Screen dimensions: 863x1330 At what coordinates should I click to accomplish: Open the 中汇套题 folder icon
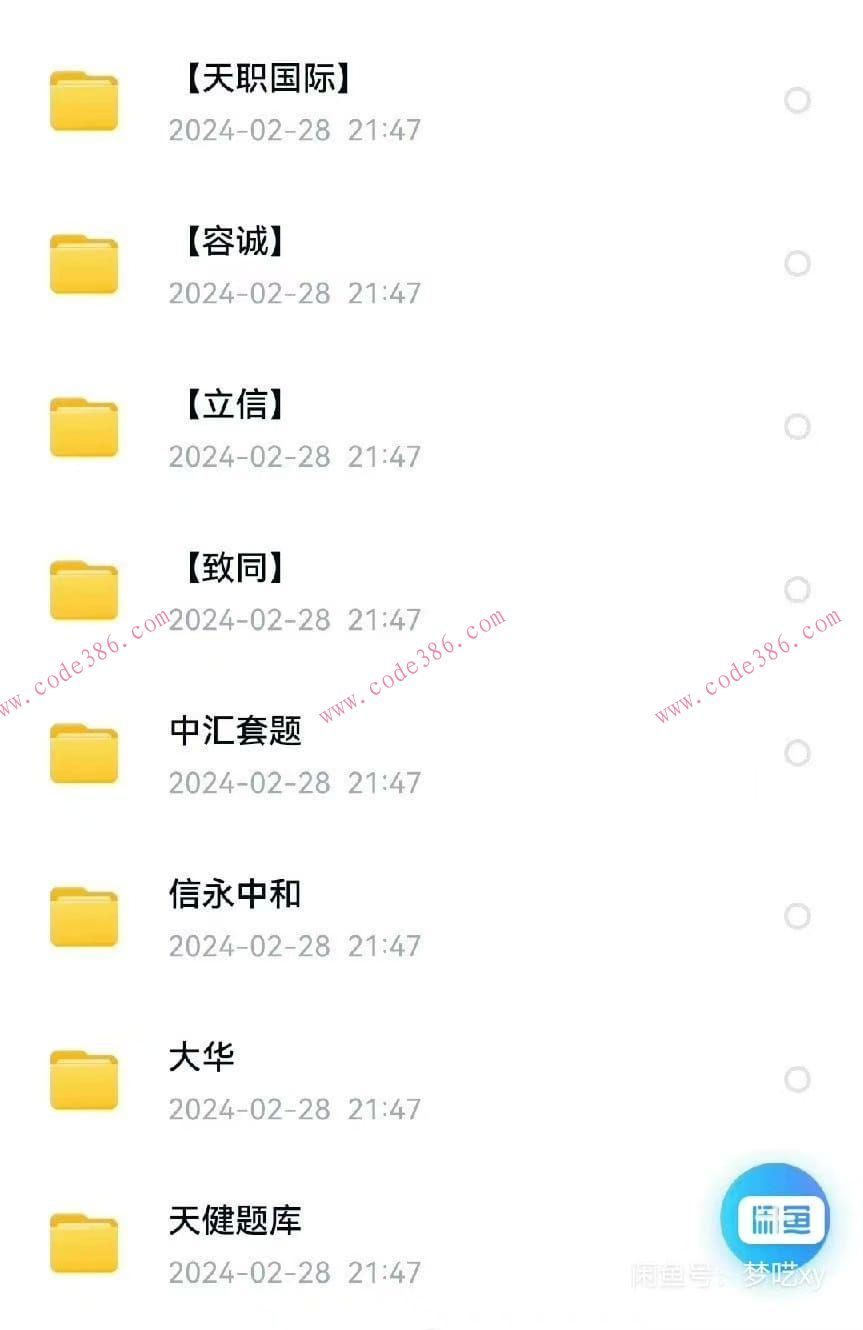pos(84,753)
